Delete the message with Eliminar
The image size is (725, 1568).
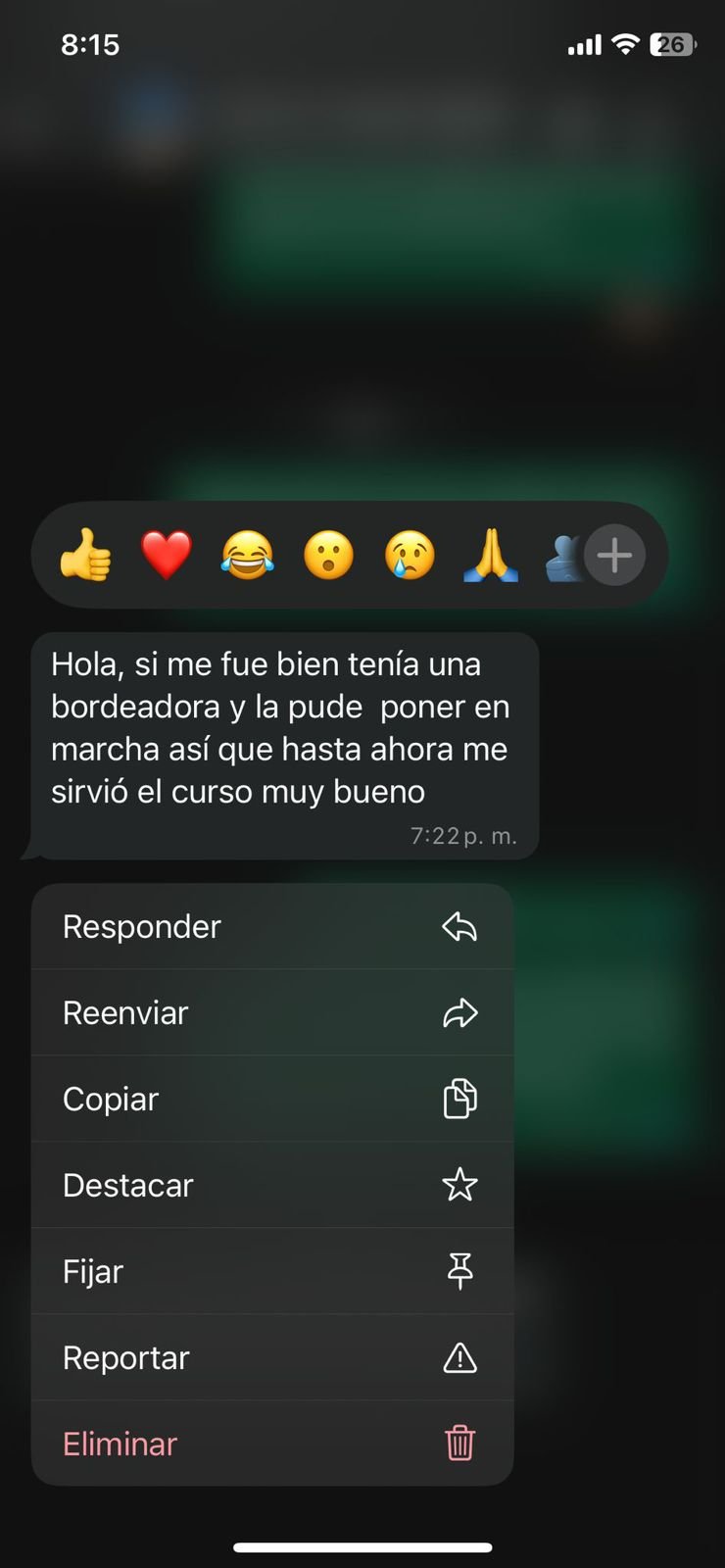[x=272, y=1444]
